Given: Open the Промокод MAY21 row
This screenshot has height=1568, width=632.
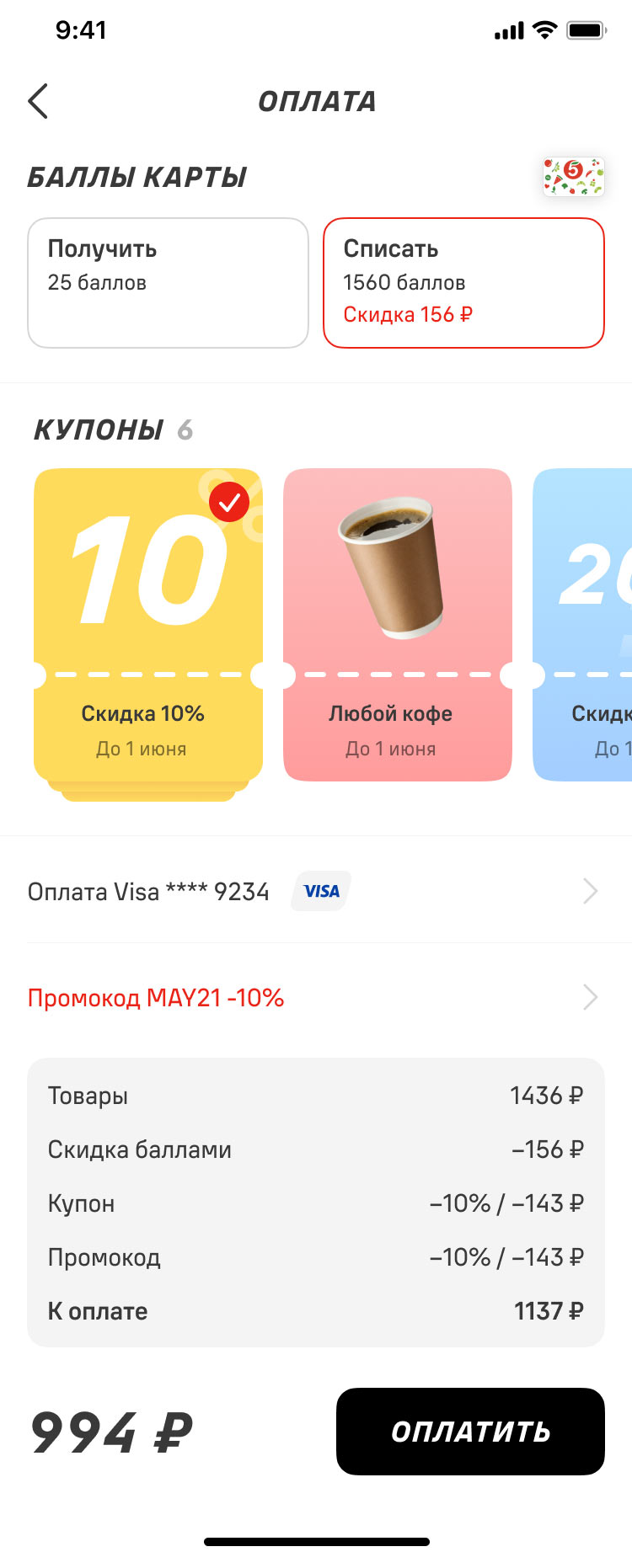Looking at the screenshot, I should click(x=312, y=998).
